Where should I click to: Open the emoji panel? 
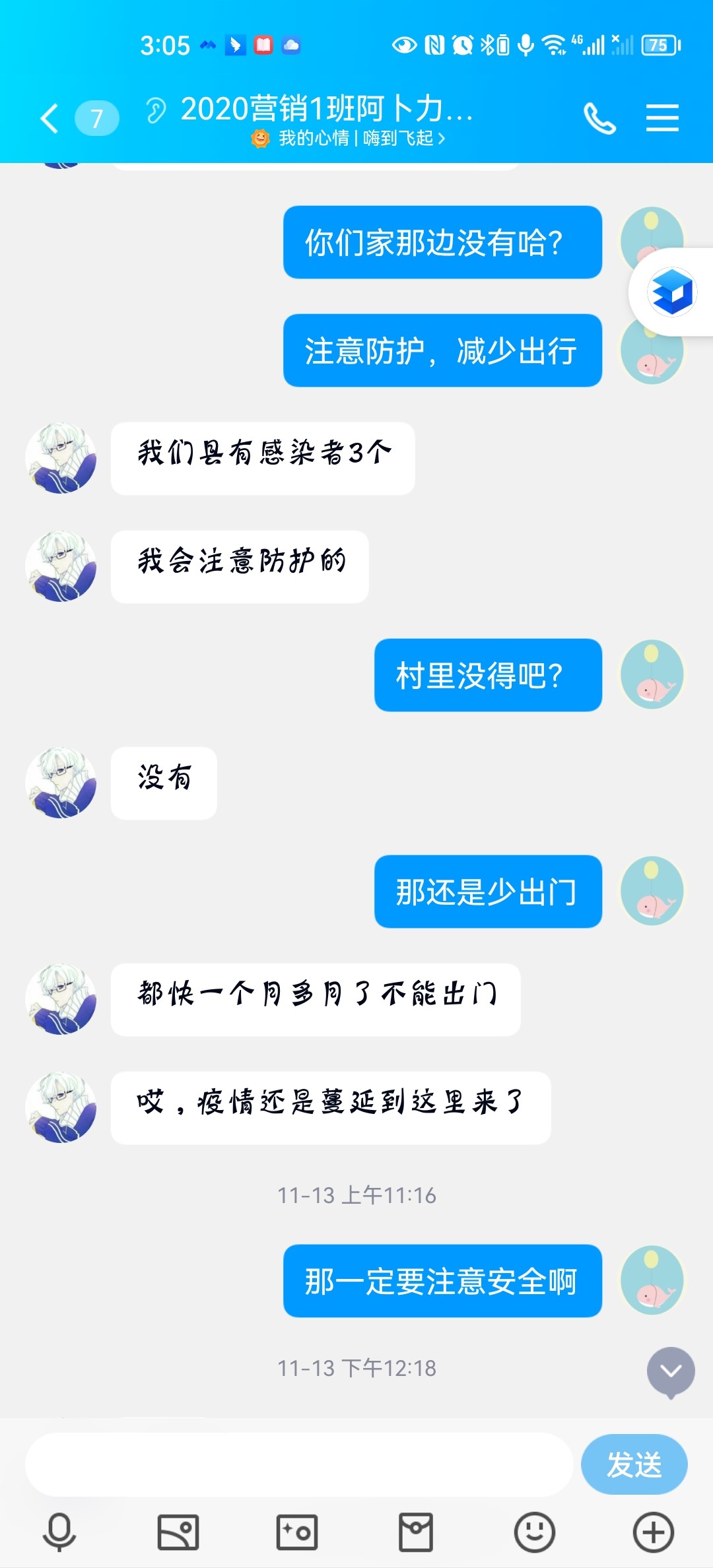[x=535, y=1532]
